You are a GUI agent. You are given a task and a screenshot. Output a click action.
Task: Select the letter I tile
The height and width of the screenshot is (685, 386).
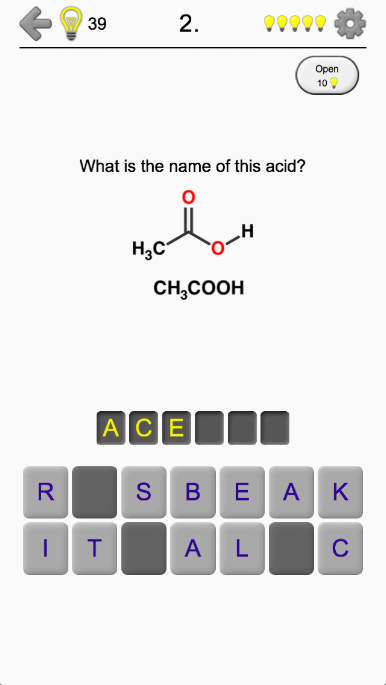pyautogui.click(x=45, y=548)
